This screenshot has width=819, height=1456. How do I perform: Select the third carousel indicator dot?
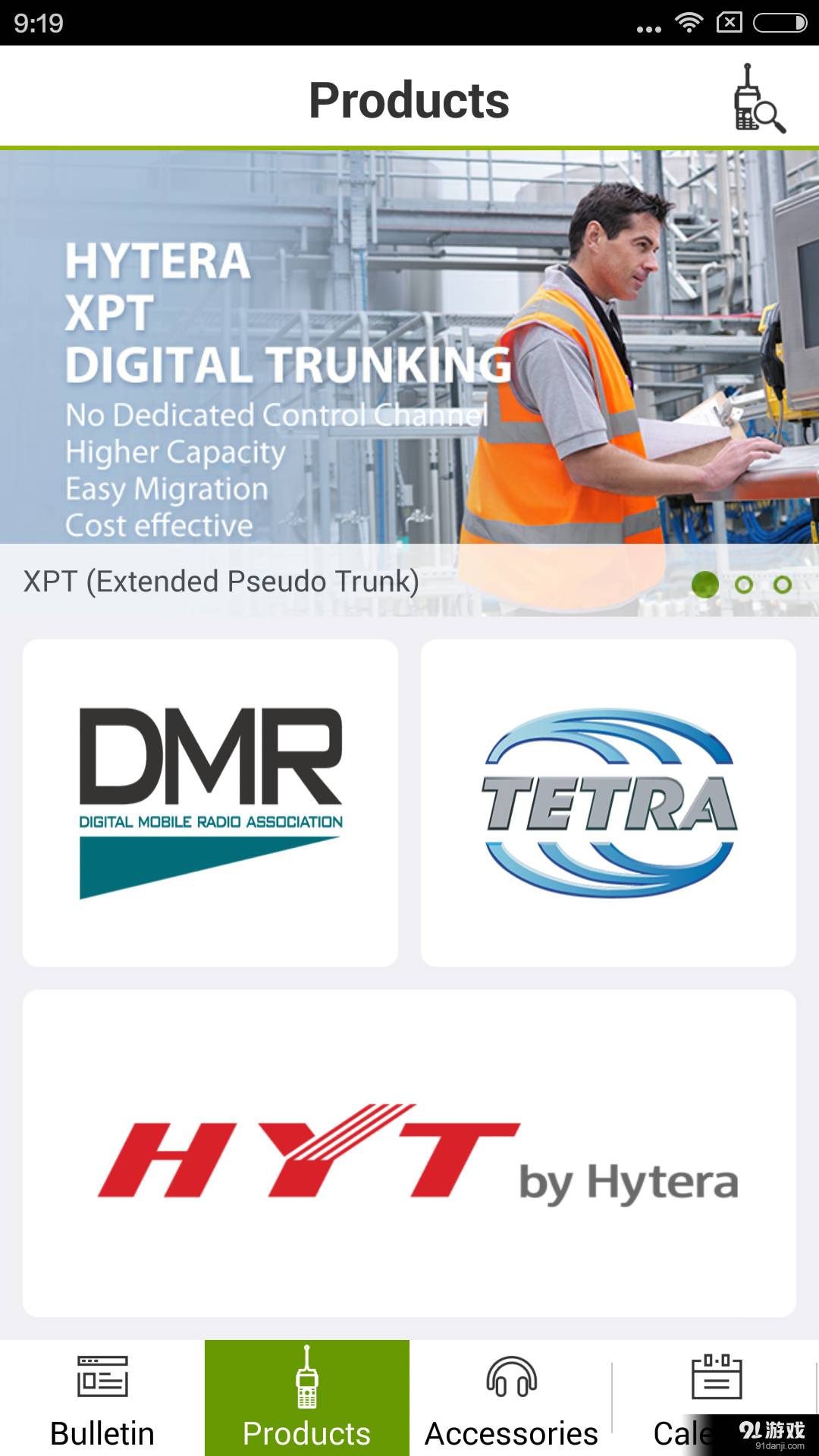tap(782, 585)
